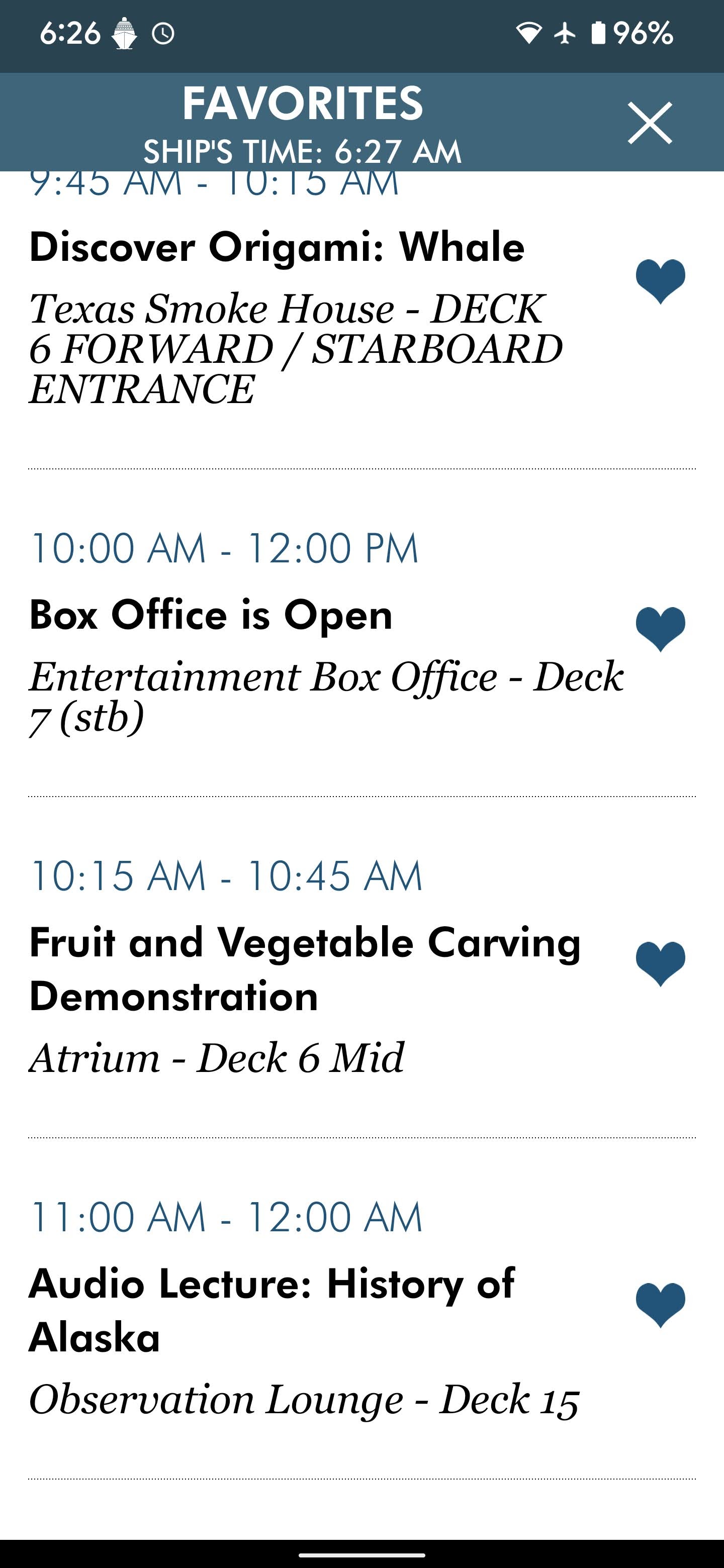This screenshot has width=724, height=1568.
Task: Remove Box Office is Open from favorites
Action: 660,629
